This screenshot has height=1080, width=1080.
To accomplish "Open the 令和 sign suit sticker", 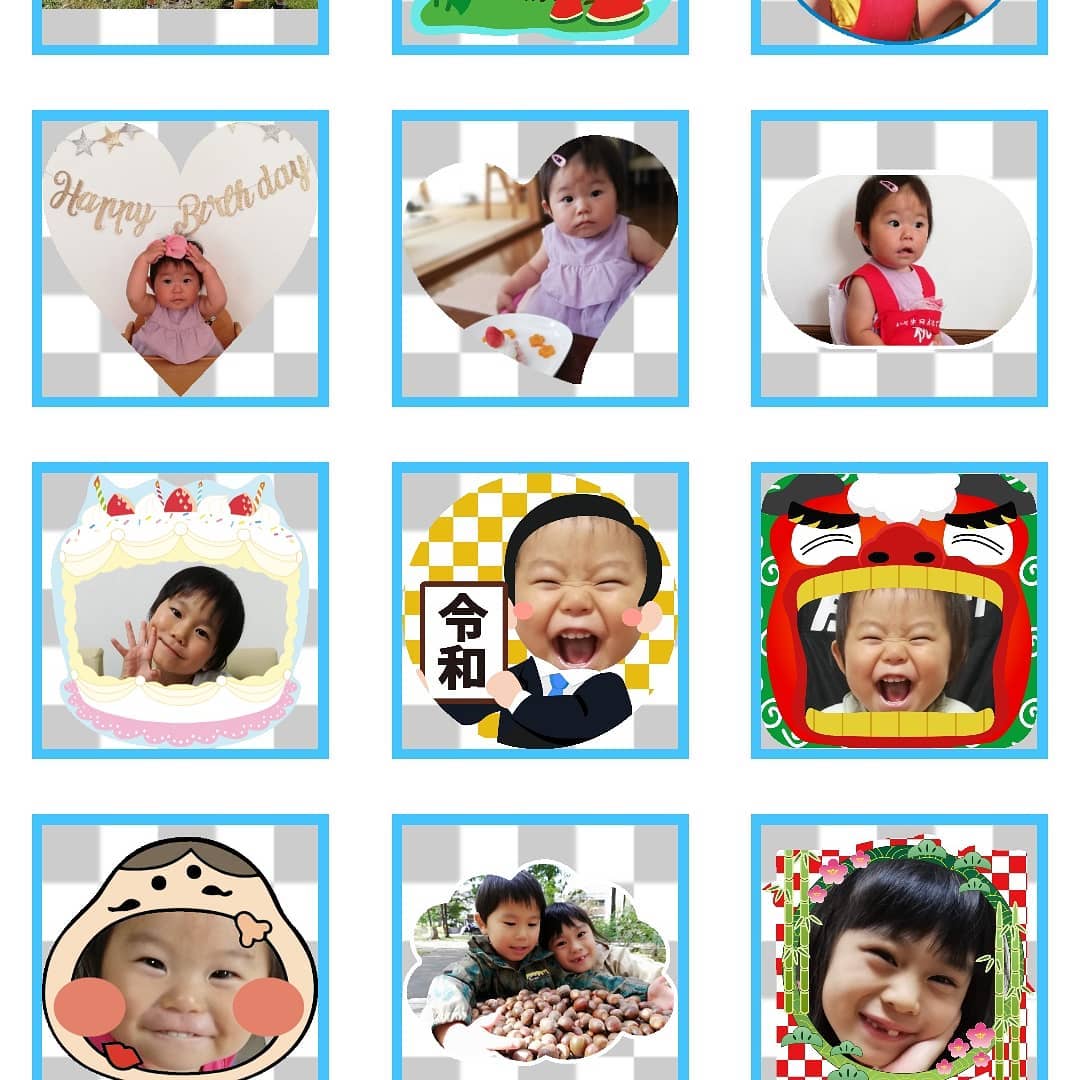I will [x=540, y=610].
